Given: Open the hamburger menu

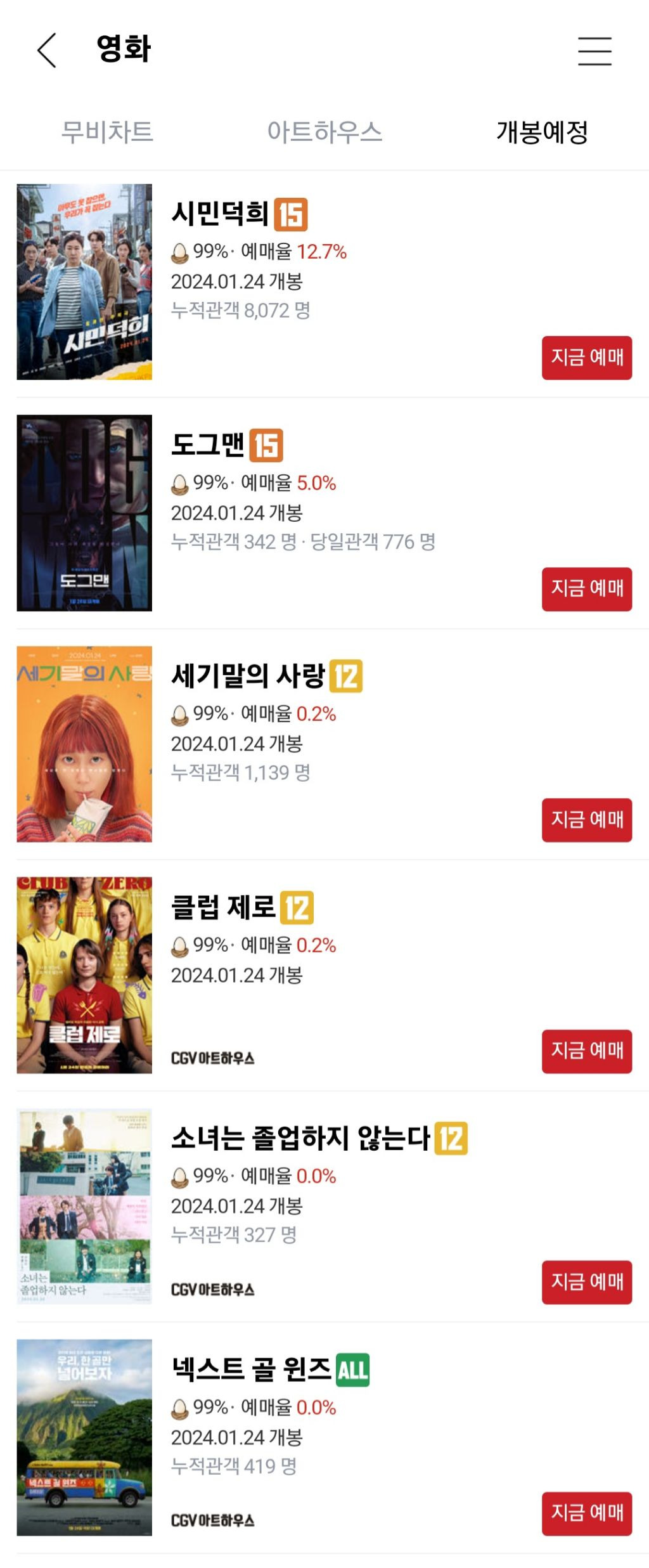Looking at the screenshot, I should click(x=594, y=51).
